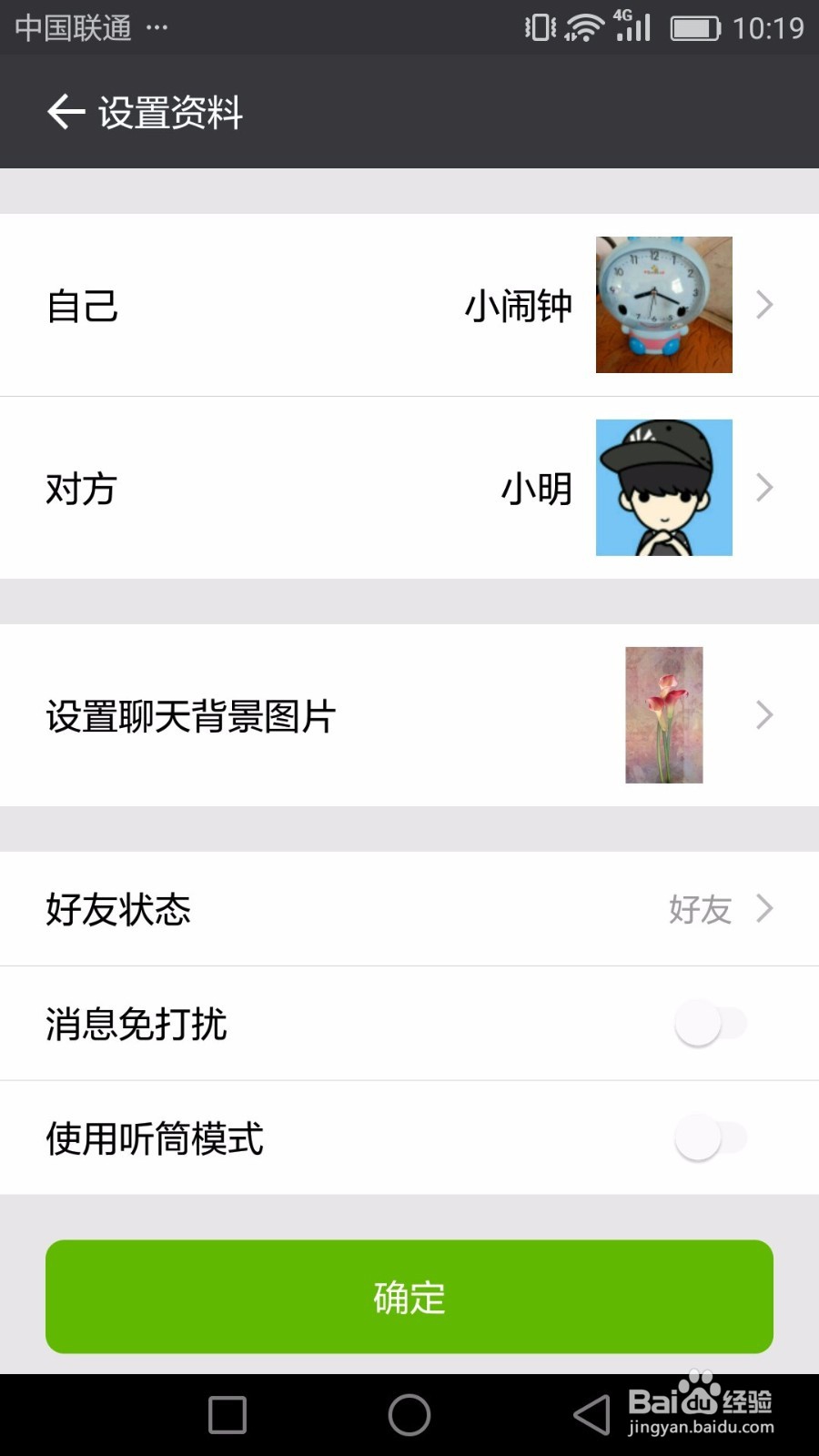819x1456 pixels.
Task: Expand 好友状态 friend status options
Action: [x=764, y=908]
